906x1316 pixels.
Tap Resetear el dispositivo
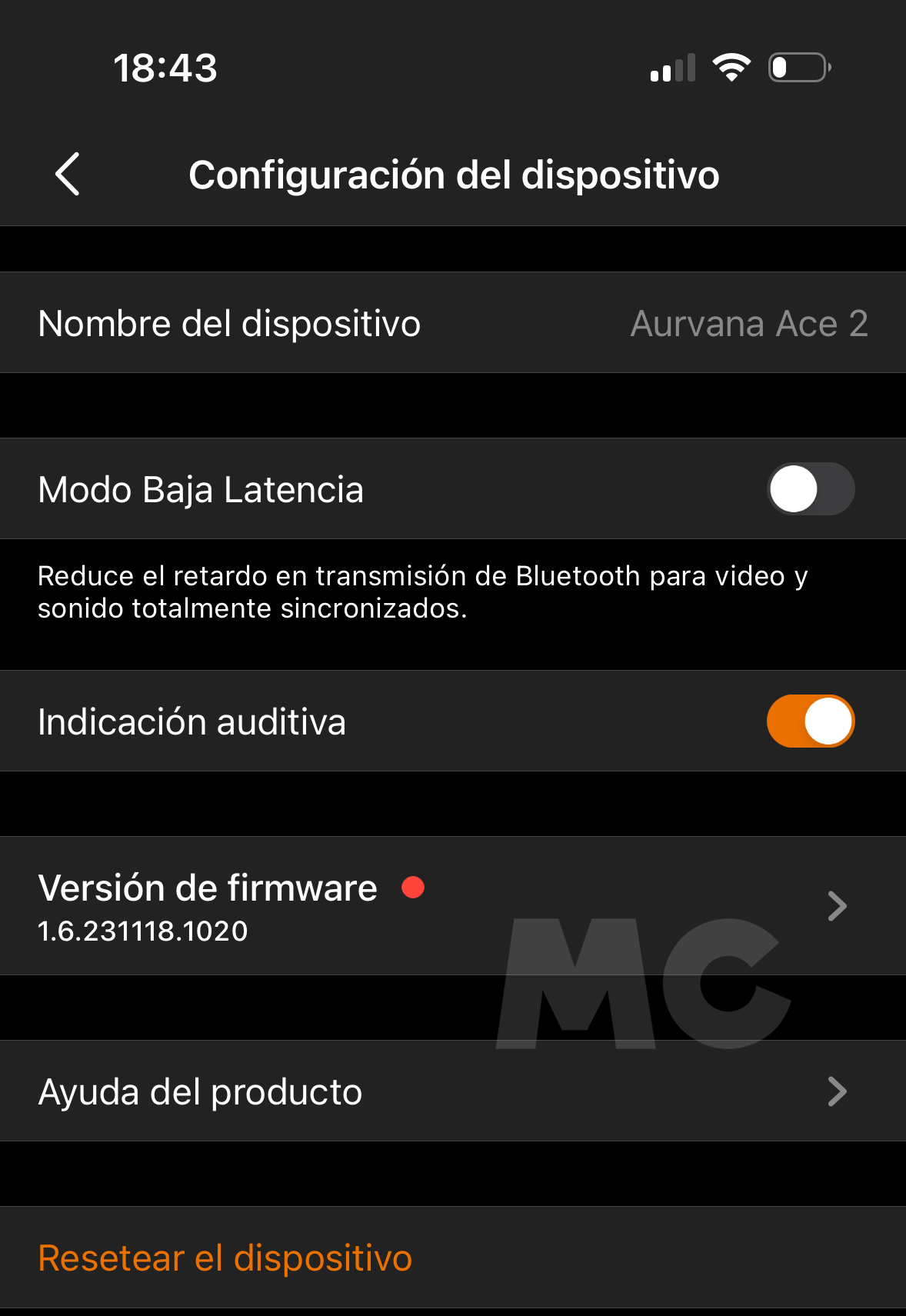(225, 1258)
